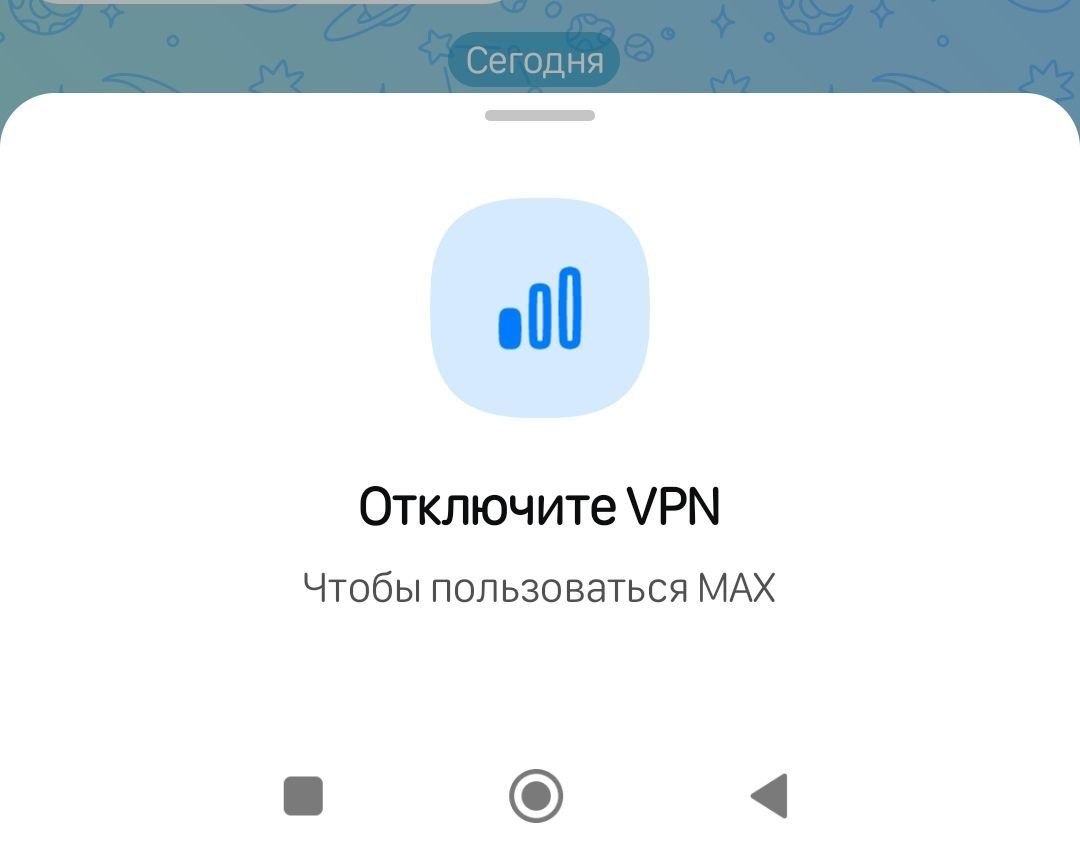Go to the home screen
This screenshot has width=1080, height=861.
(536, 796)
